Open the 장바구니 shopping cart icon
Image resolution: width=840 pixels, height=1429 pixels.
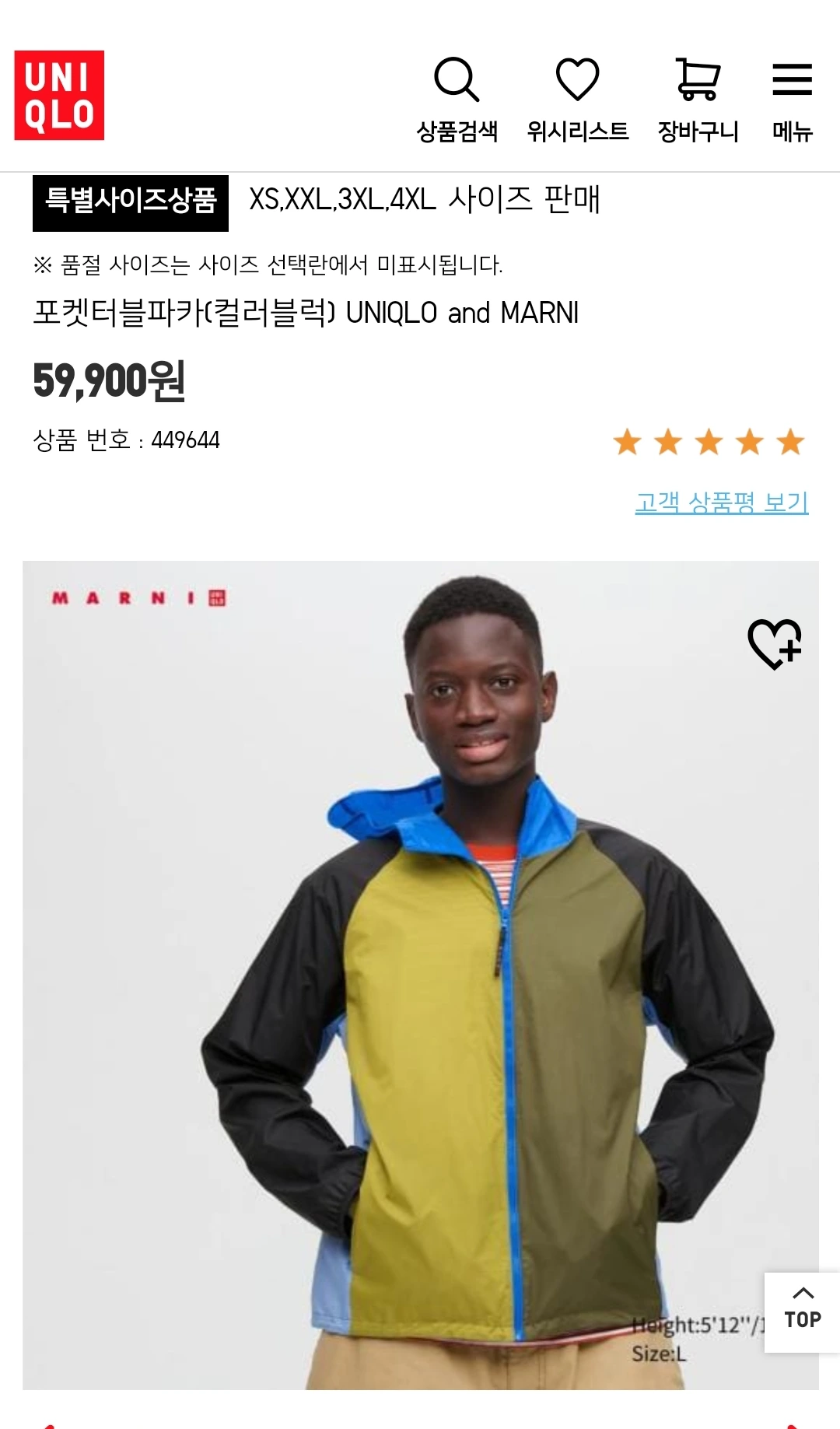[698, 86]
